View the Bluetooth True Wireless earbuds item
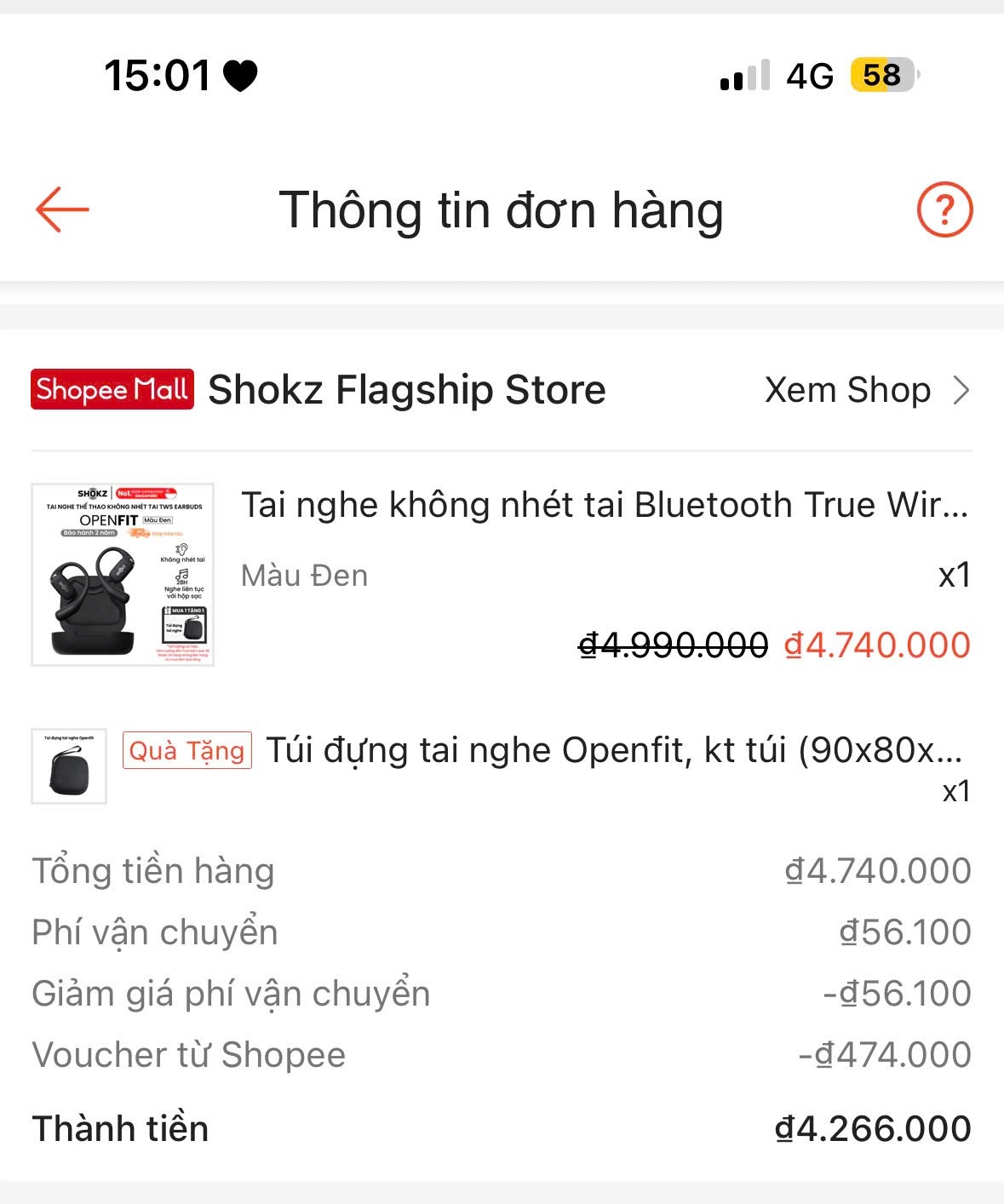The image size is (1004, 1204). [604, 505]
